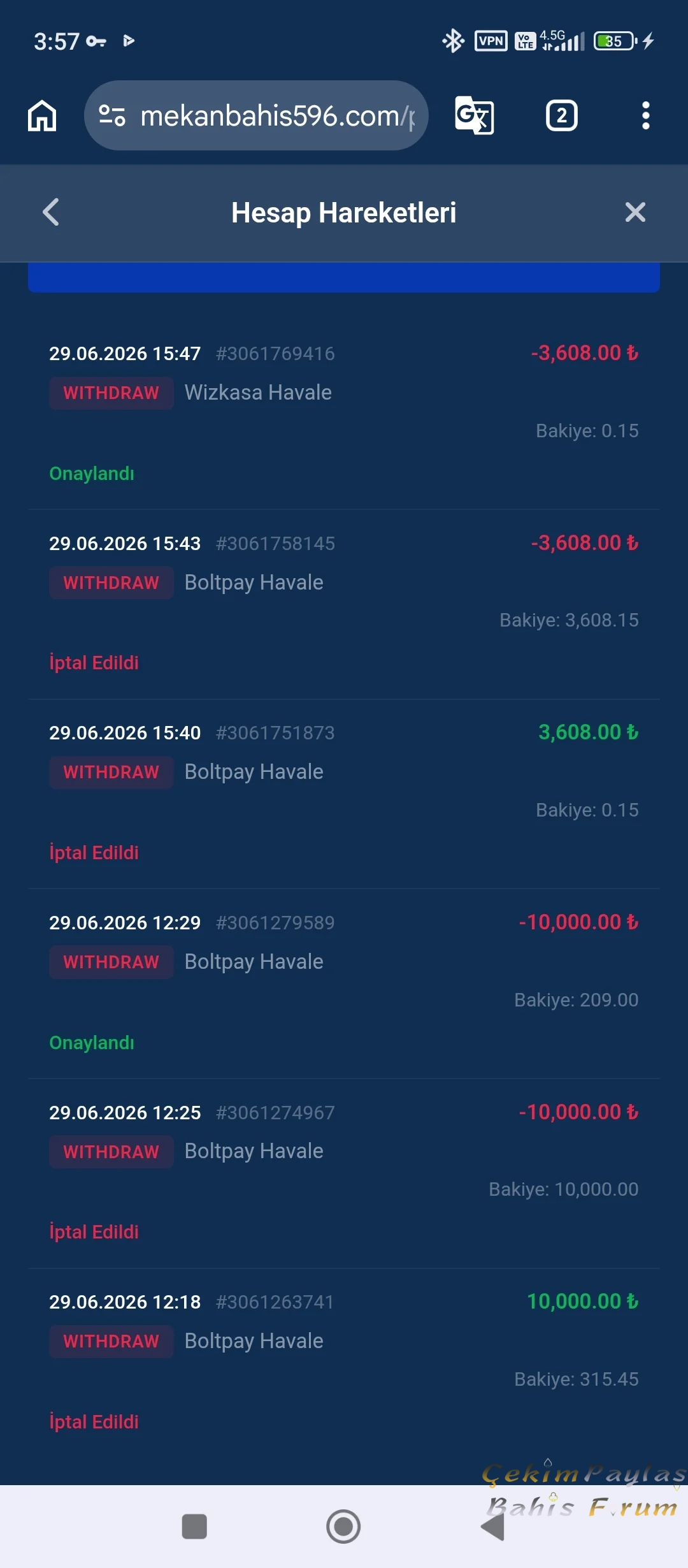
Task: Open the tab switcher showing 2 tabs
Action: pos(561,115)
